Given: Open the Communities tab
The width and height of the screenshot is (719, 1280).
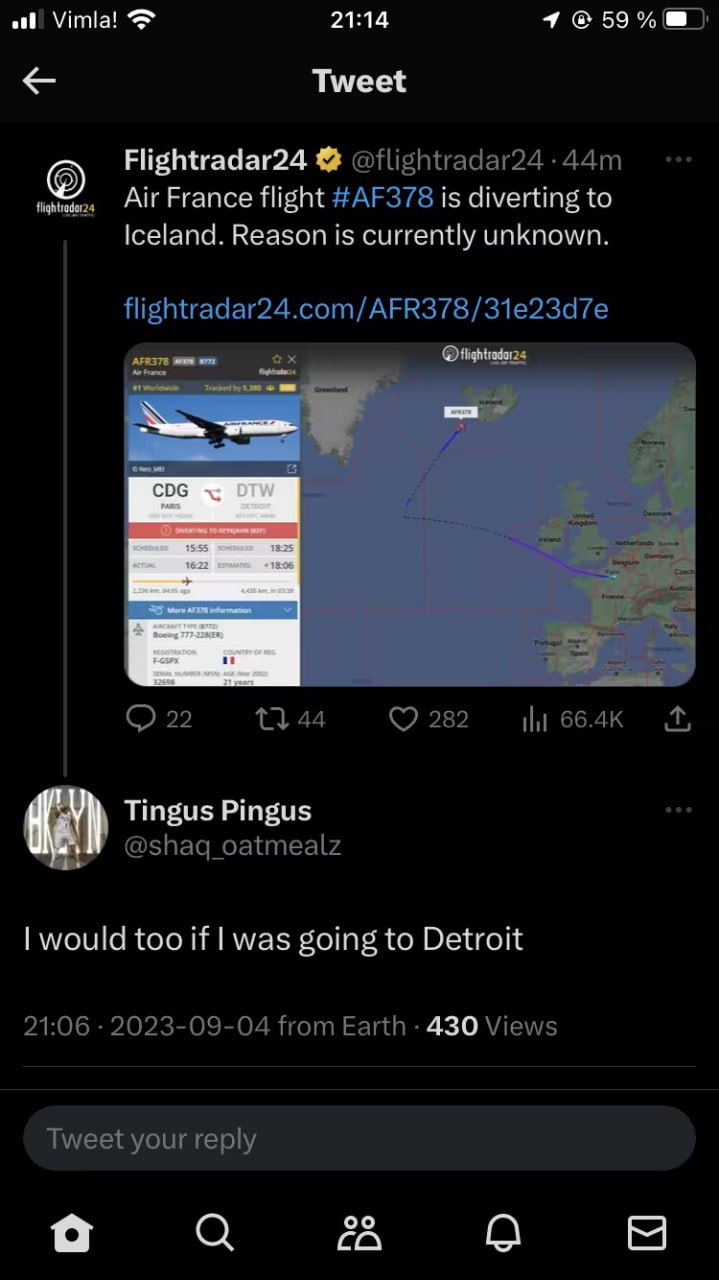Looking at the screenshot, I should click(359, 1233).
